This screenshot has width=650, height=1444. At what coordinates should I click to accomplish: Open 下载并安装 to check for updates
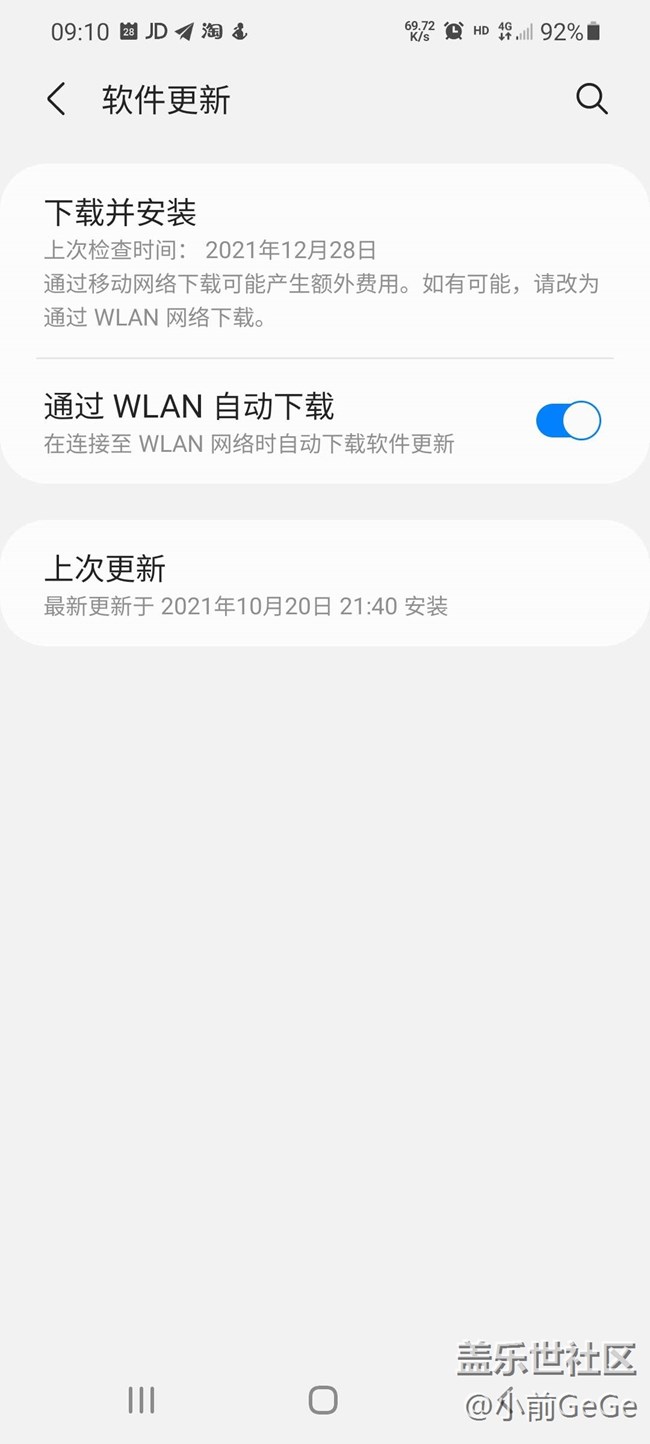[x=320, y=262]
